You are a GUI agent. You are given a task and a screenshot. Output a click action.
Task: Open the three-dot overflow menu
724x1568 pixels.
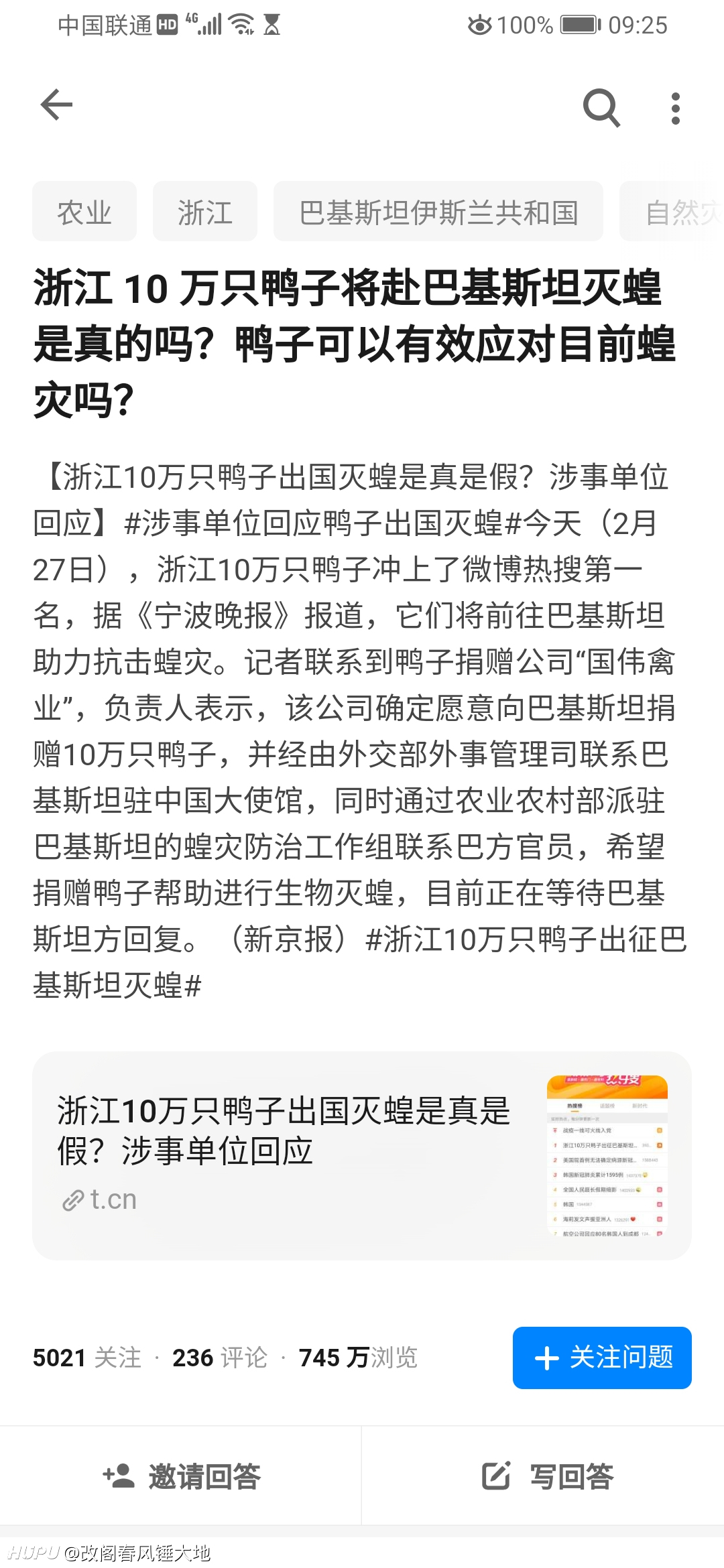tap(675, 108)
